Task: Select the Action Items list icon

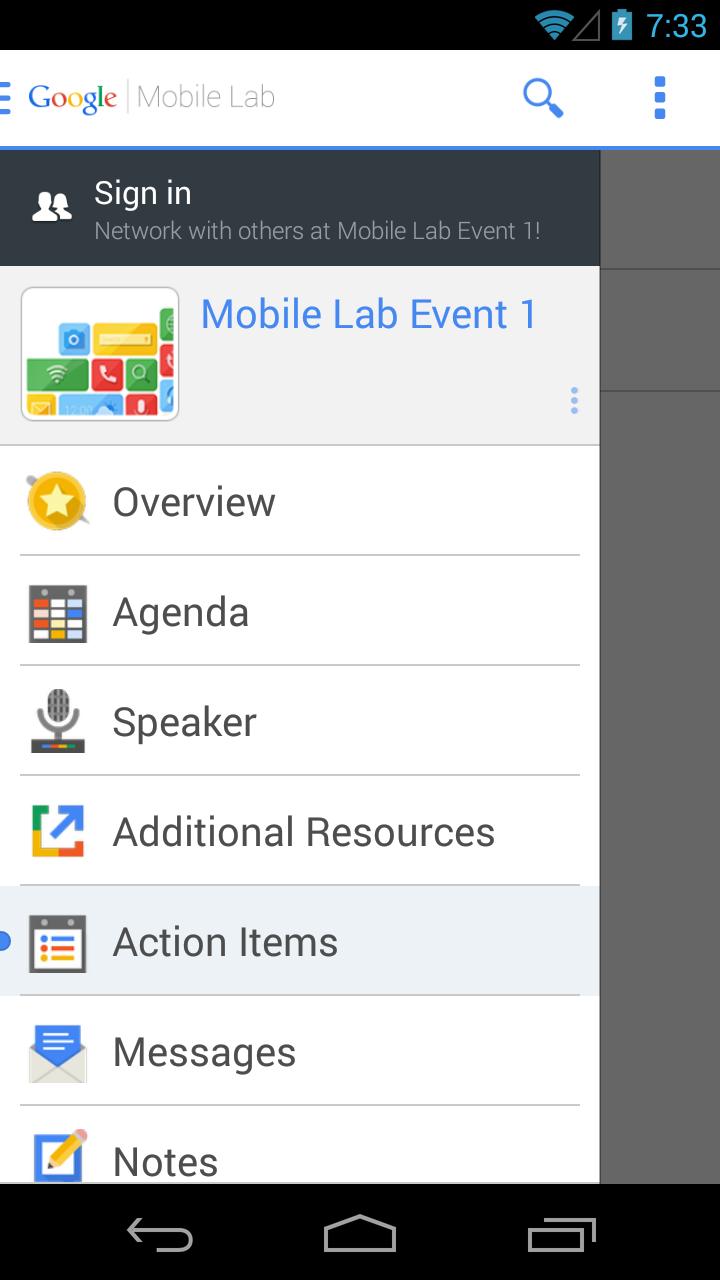Action: [57, 940]
